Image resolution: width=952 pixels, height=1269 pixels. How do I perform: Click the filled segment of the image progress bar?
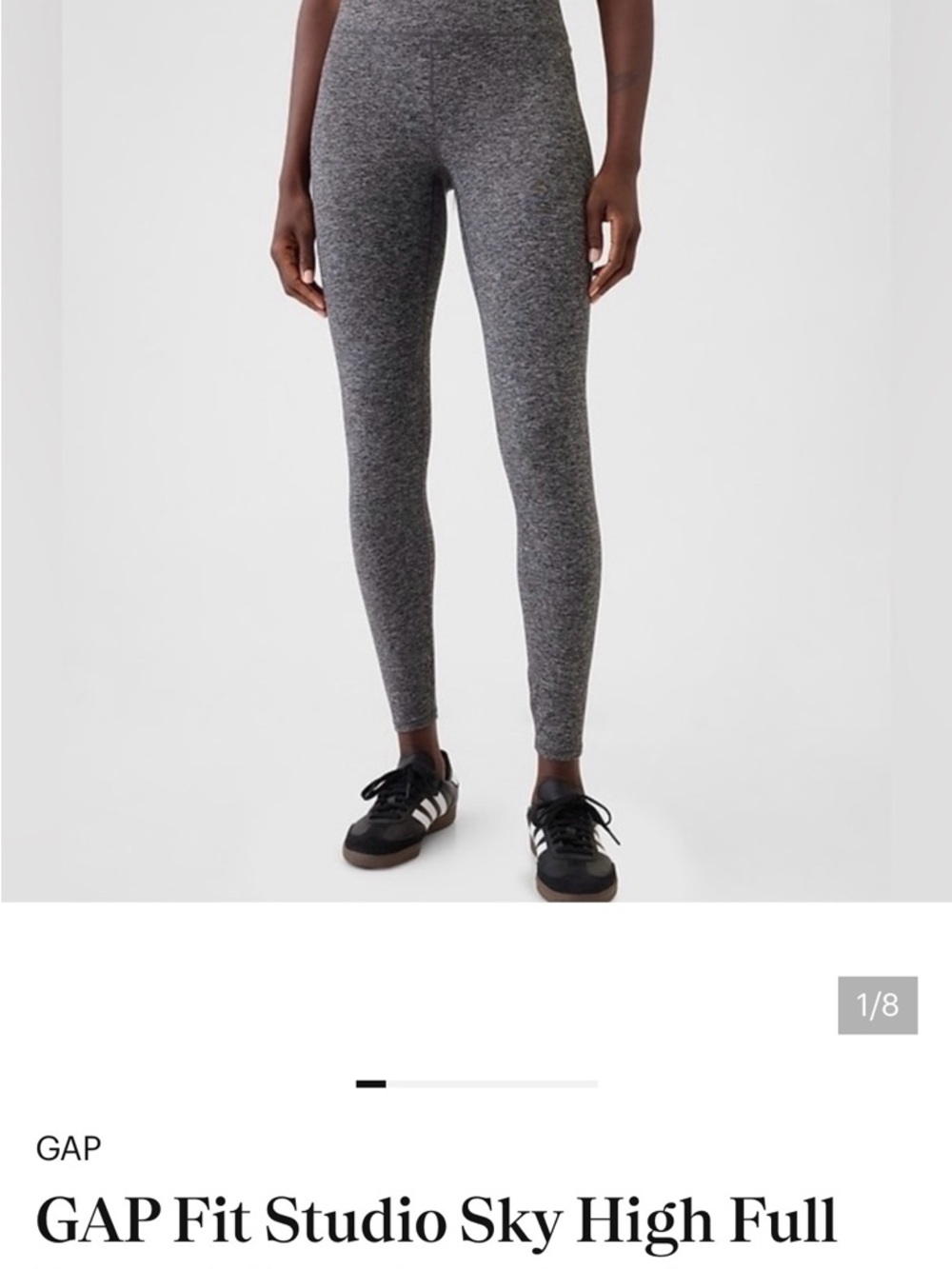coord(371,1083)
